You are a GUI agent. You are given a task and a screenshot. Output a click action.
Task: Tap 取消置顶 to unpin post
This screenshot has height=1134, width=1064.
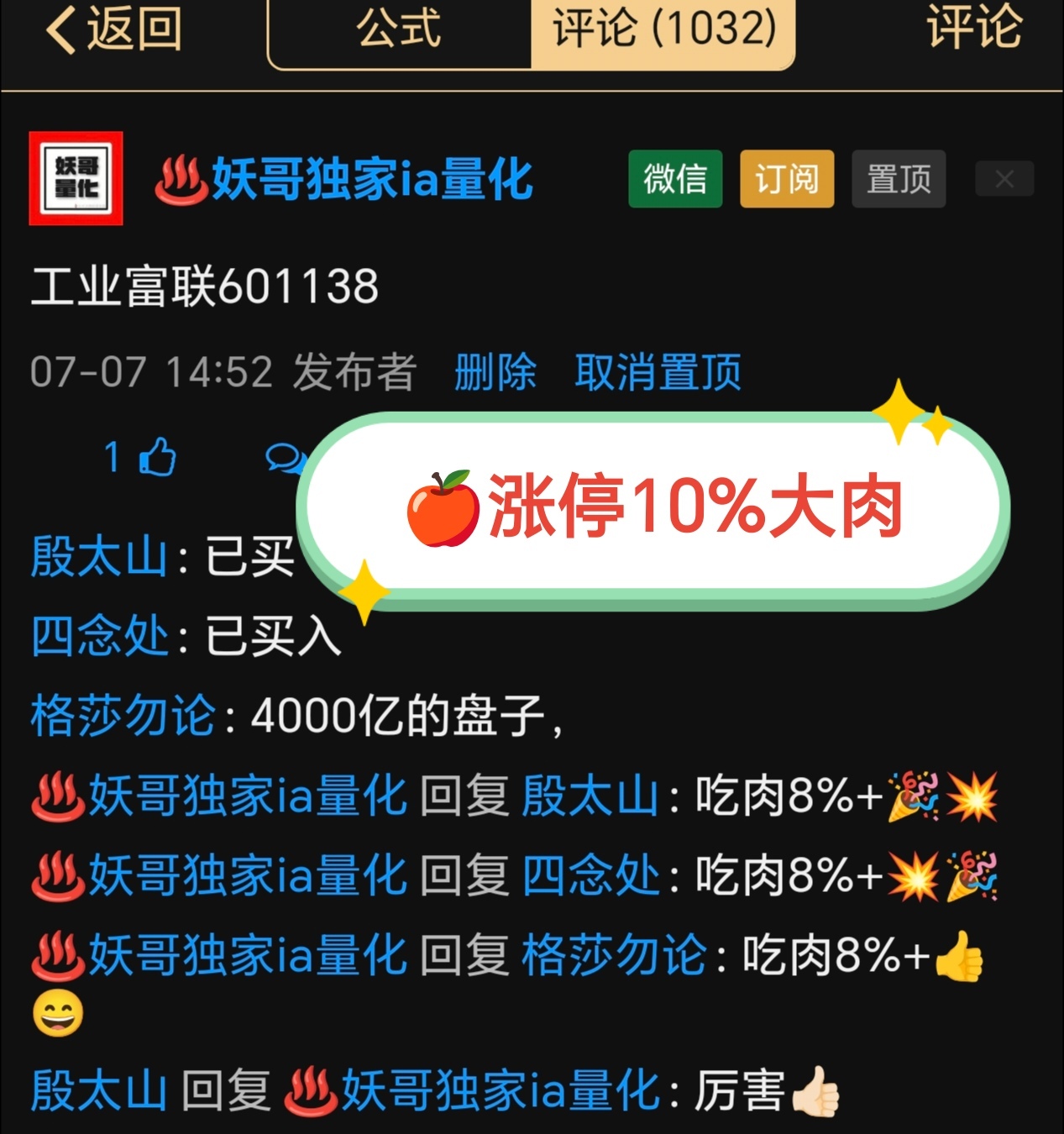[x=658, y=372]
